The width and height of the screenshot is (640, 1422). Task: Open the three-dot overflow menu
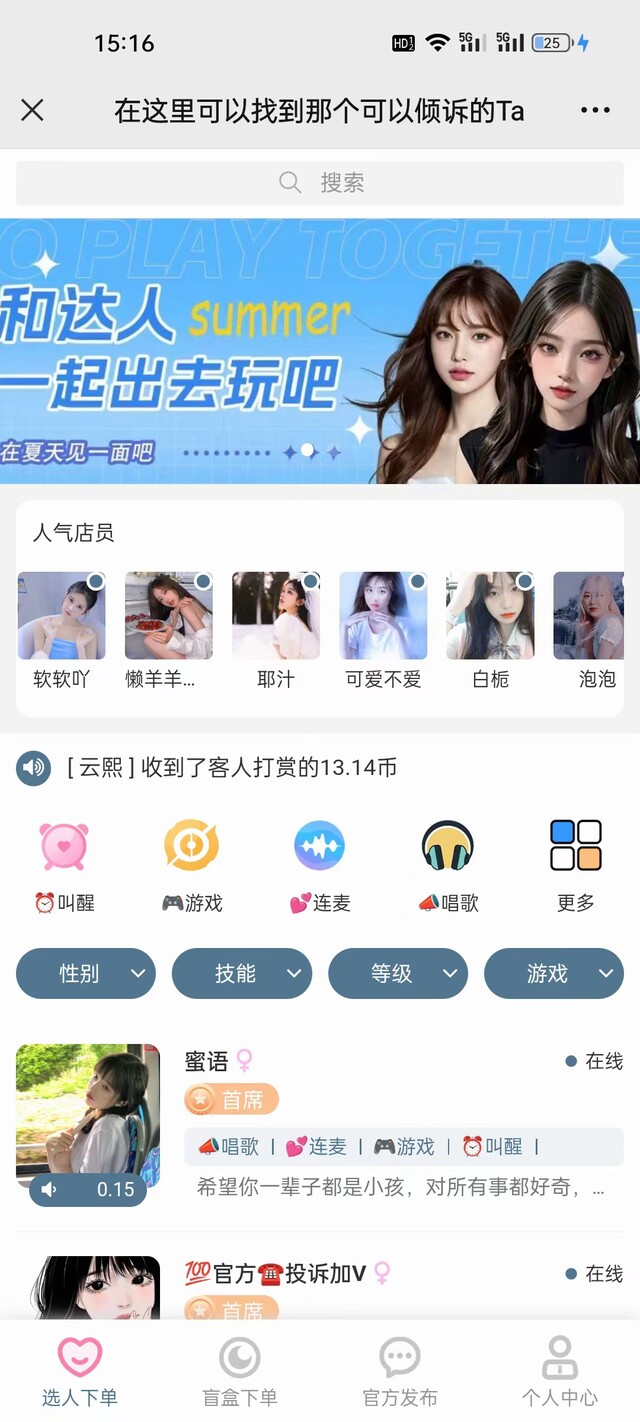click(595, 110)
